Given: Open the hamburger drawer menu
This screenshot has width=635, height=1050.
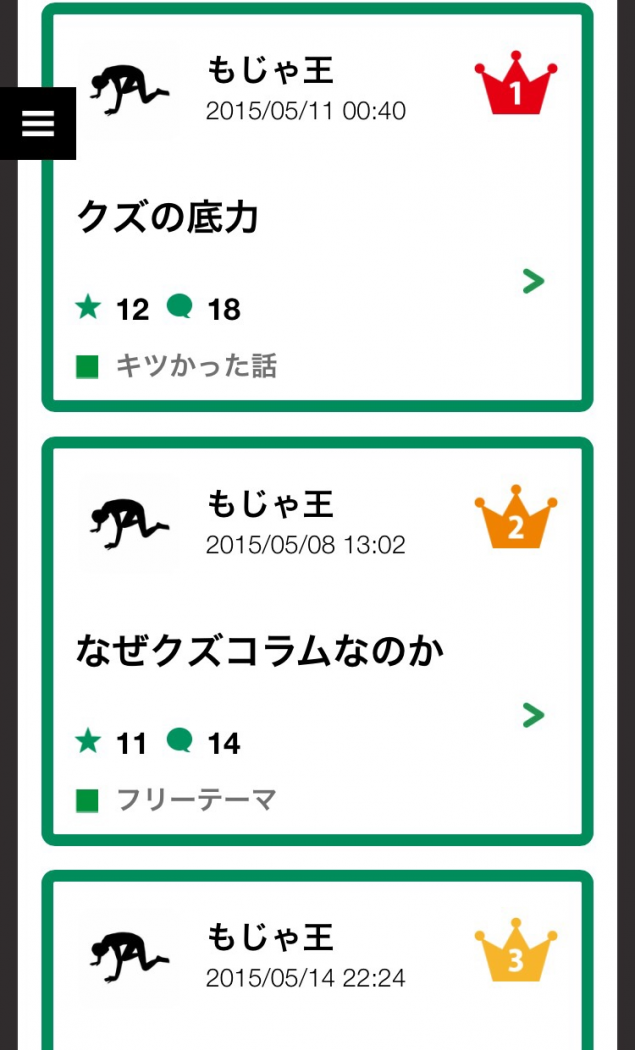Looking at the screenshot, I should [x=38, y=123].
